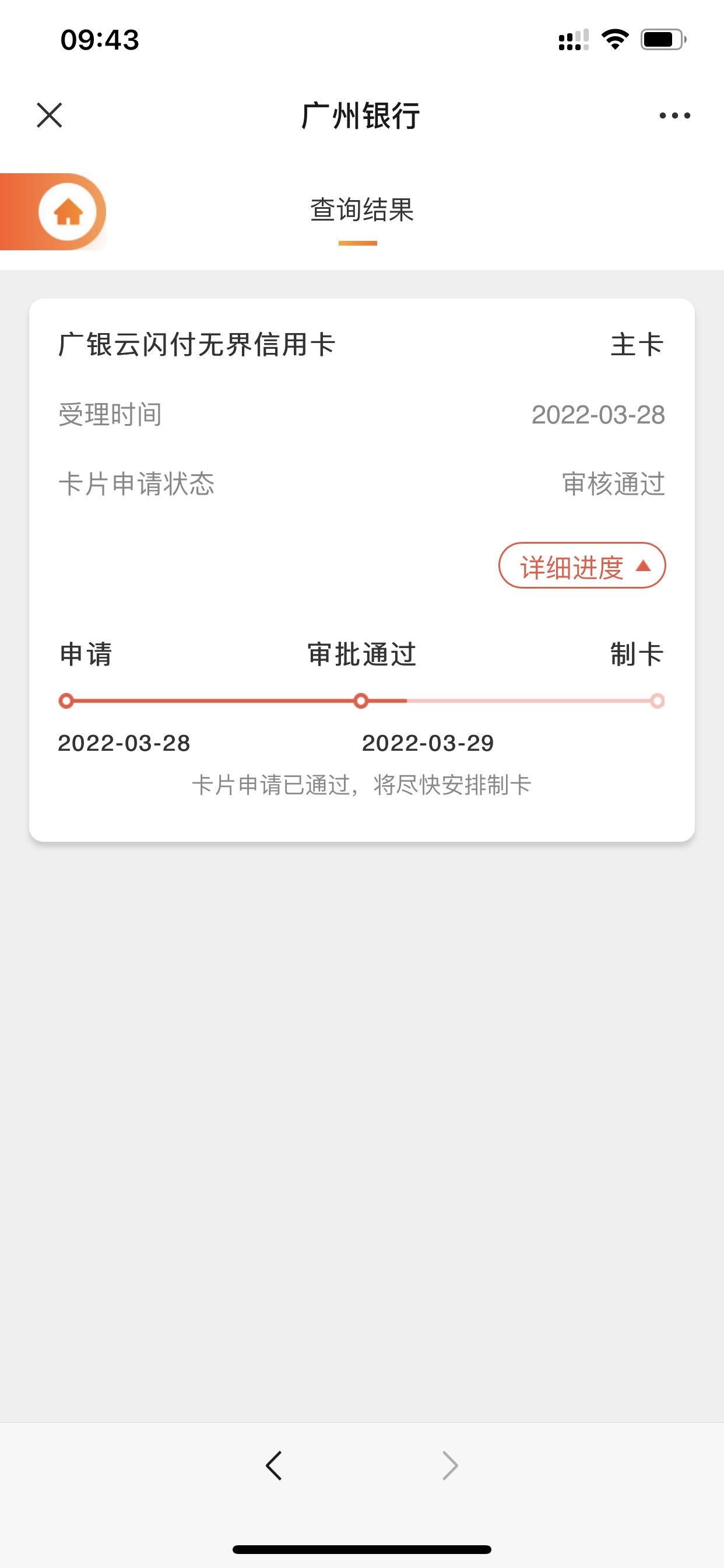
Task: Select the 查询结果 tab
Action: tap(362, 210)
